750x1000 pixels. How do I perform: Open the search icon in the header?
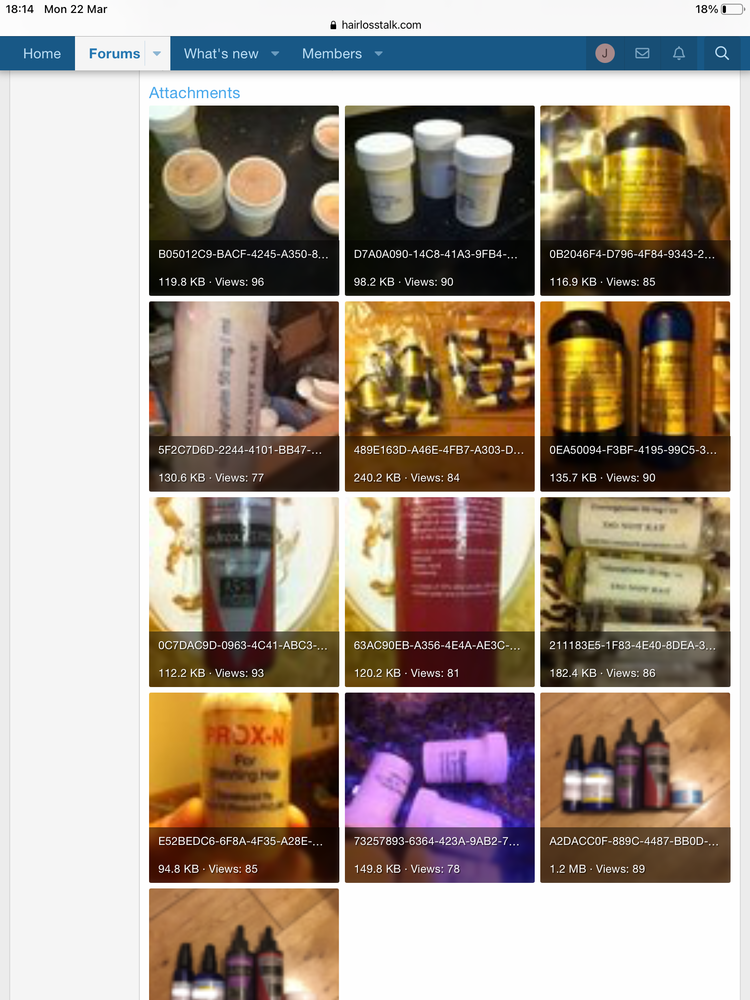[x=722, y=54]
